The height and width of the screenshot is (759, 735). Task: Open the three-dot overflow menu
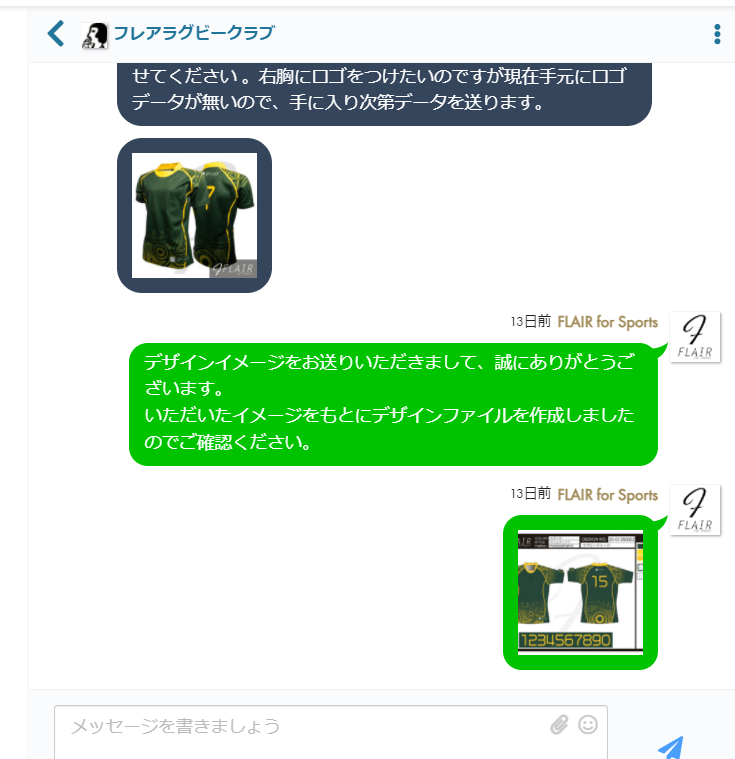coord(717,34)
